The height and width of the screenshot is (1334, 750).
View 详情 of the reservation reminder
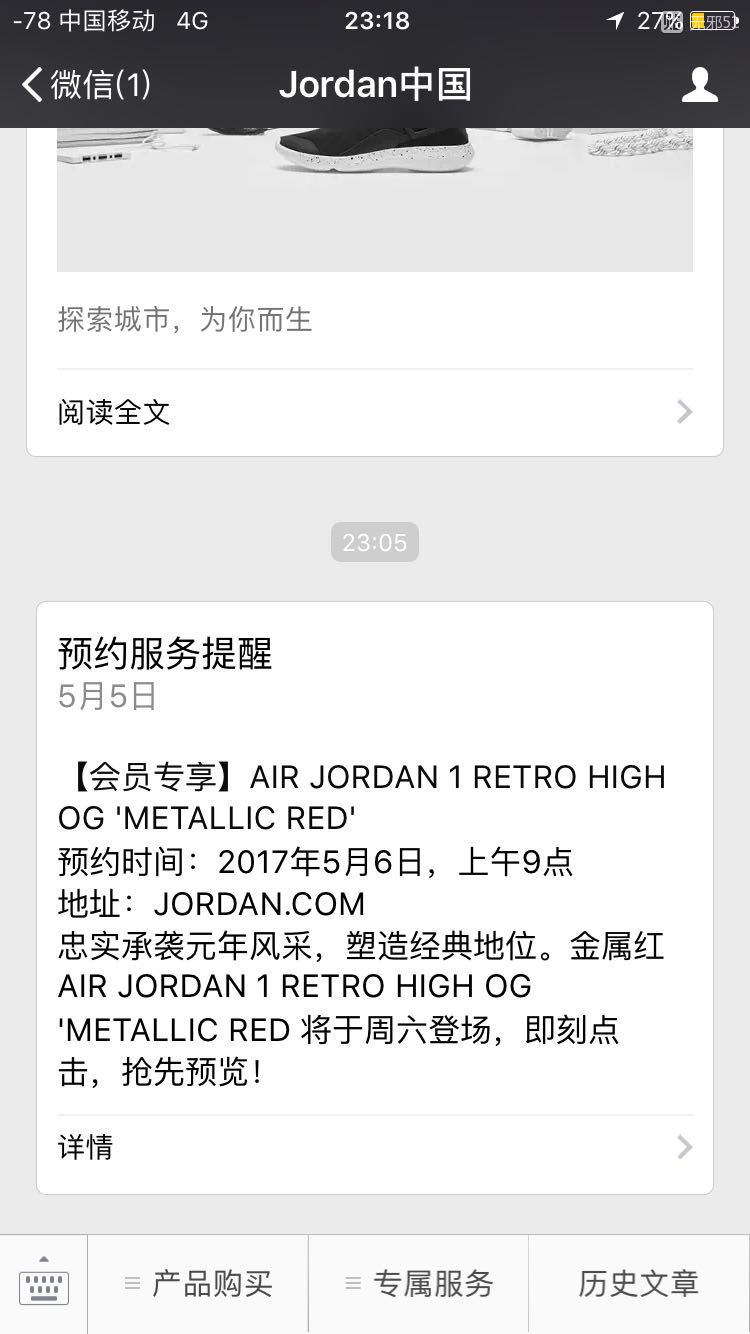[x=374, y=1147]
